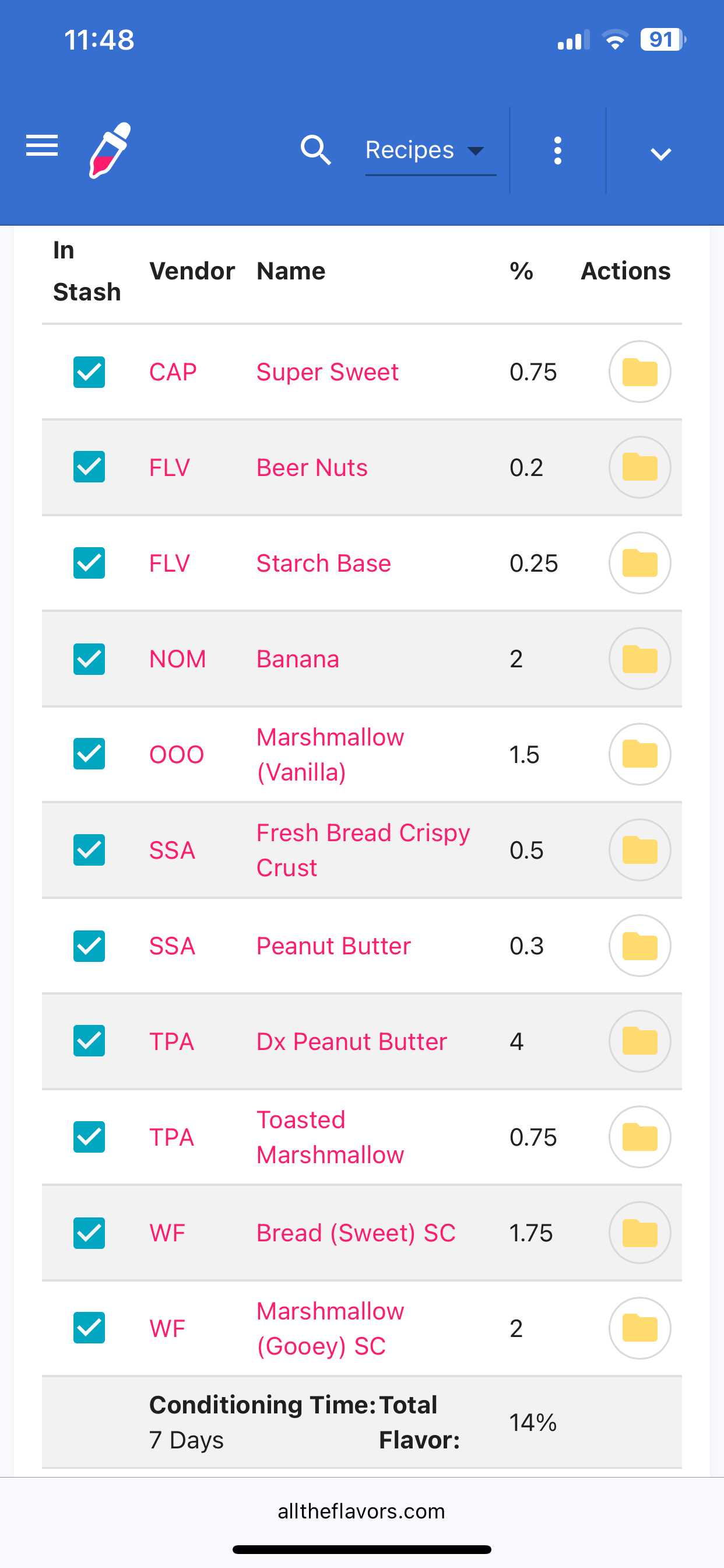Open the Toasted Marshmallow flavor link
This screenshot has height=1568, width=724.
(x=331, y=1137)
